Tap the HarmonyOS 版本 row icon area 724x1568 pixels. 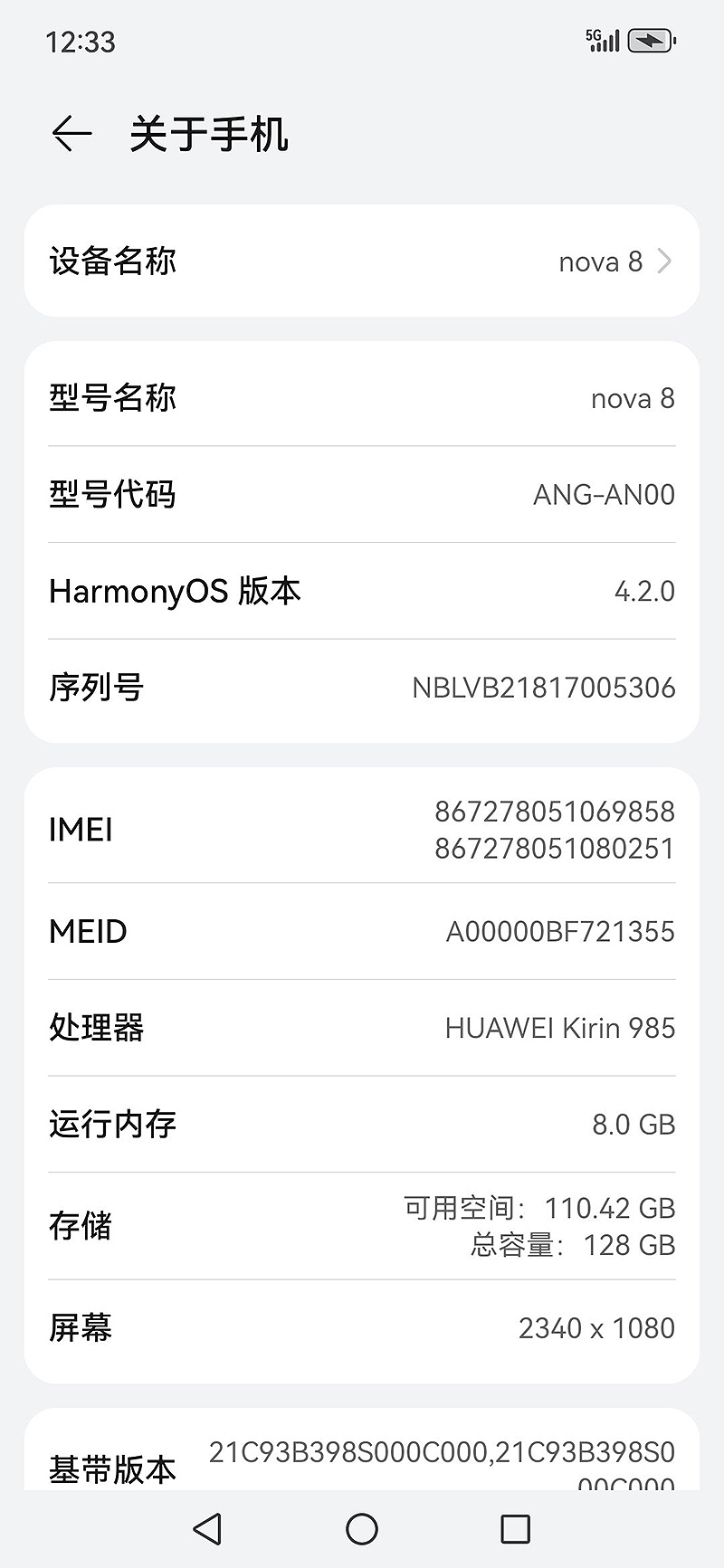pos(362,591)
